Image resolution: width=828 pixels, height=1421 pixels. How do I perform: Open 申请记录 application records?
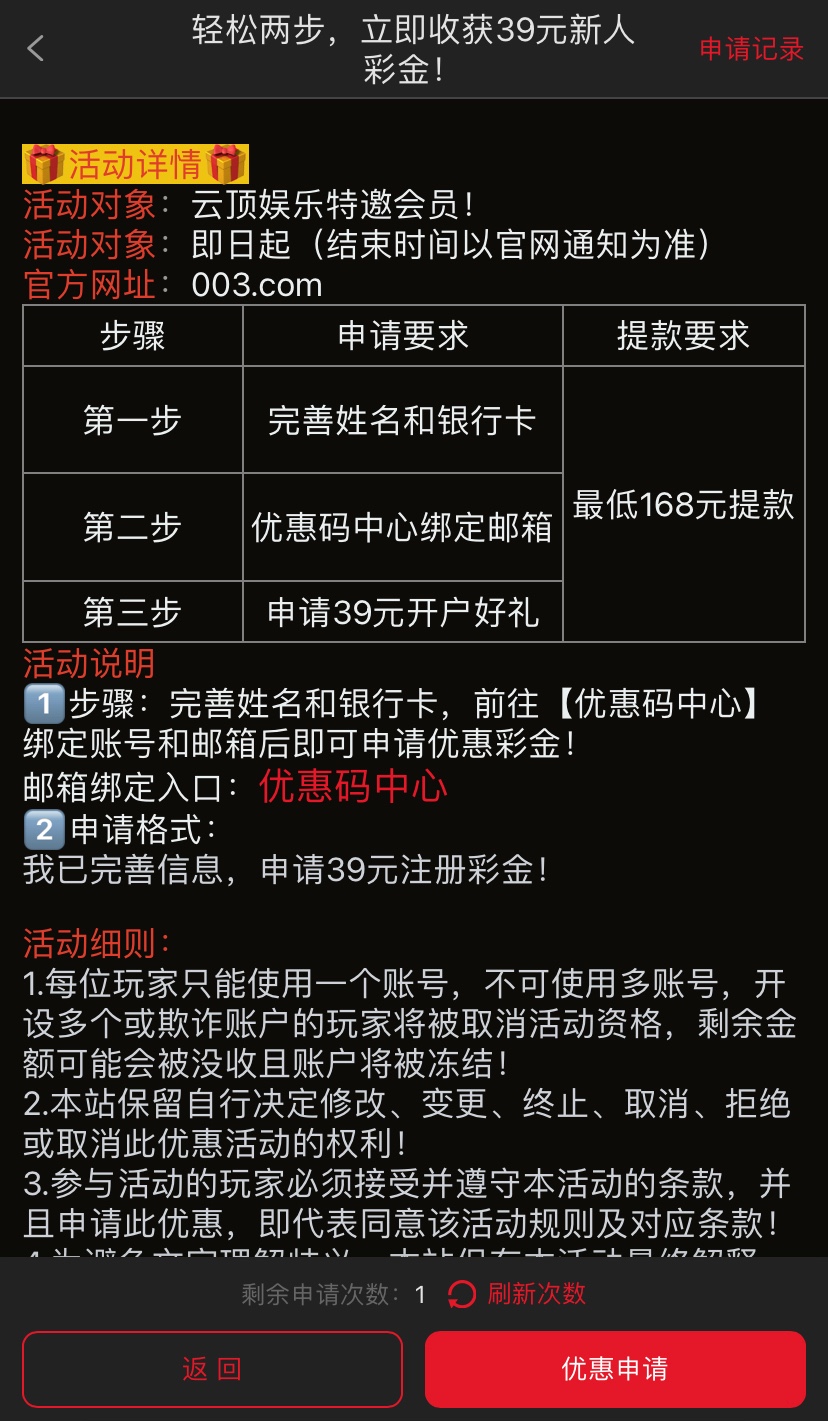[x=751, y=49]
